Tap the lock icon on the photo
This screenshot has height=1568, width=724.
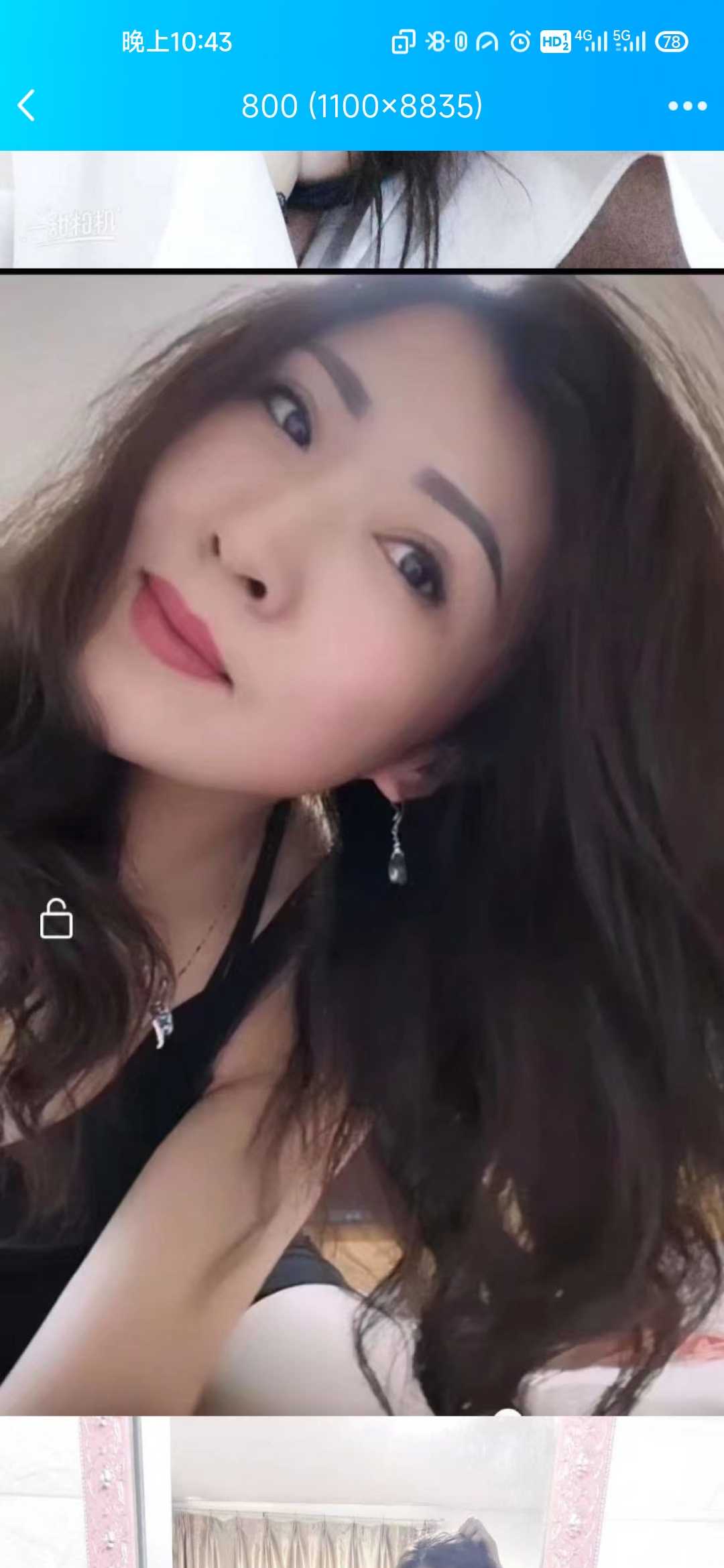pyautogui.click(x=56, y=918)
